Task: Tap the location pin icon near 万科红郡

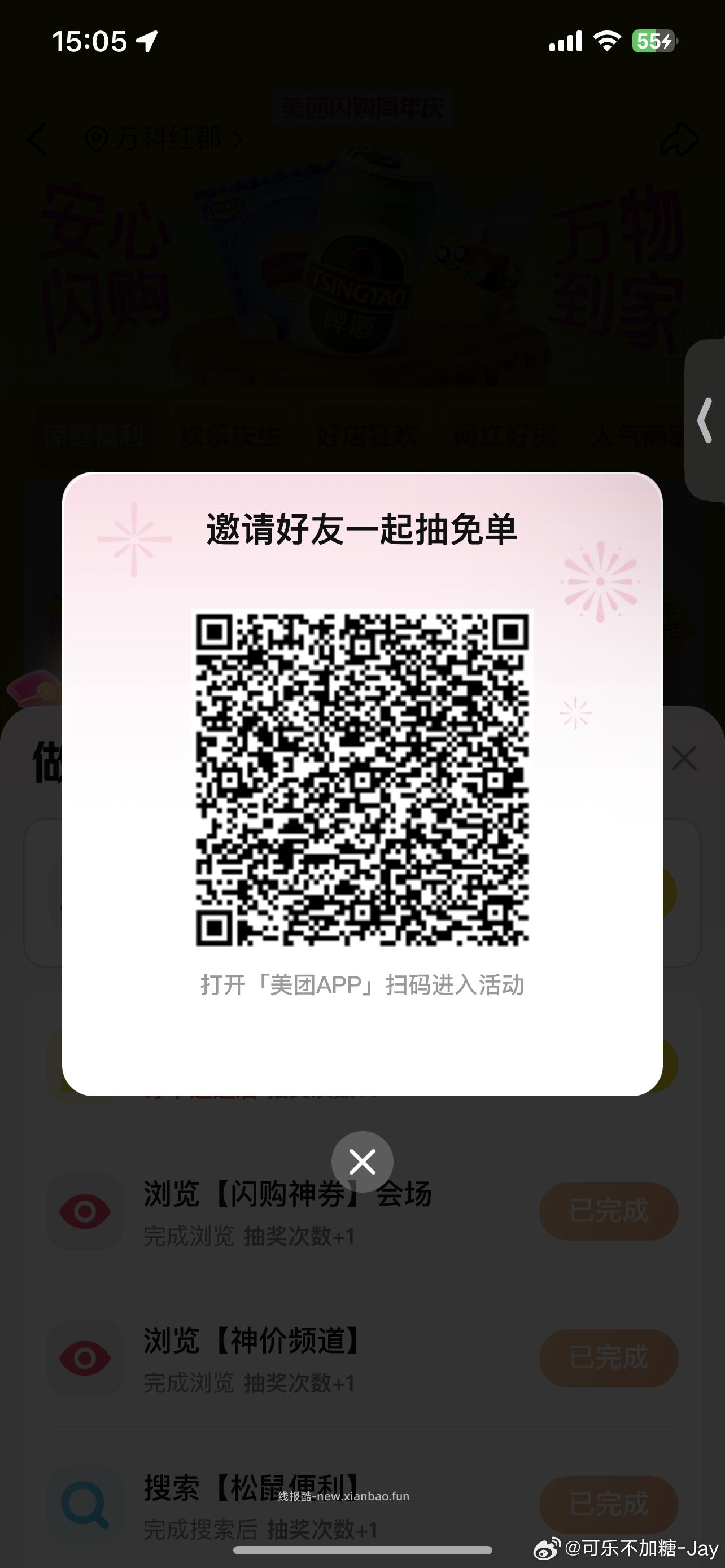Action: tap(97, 139)
